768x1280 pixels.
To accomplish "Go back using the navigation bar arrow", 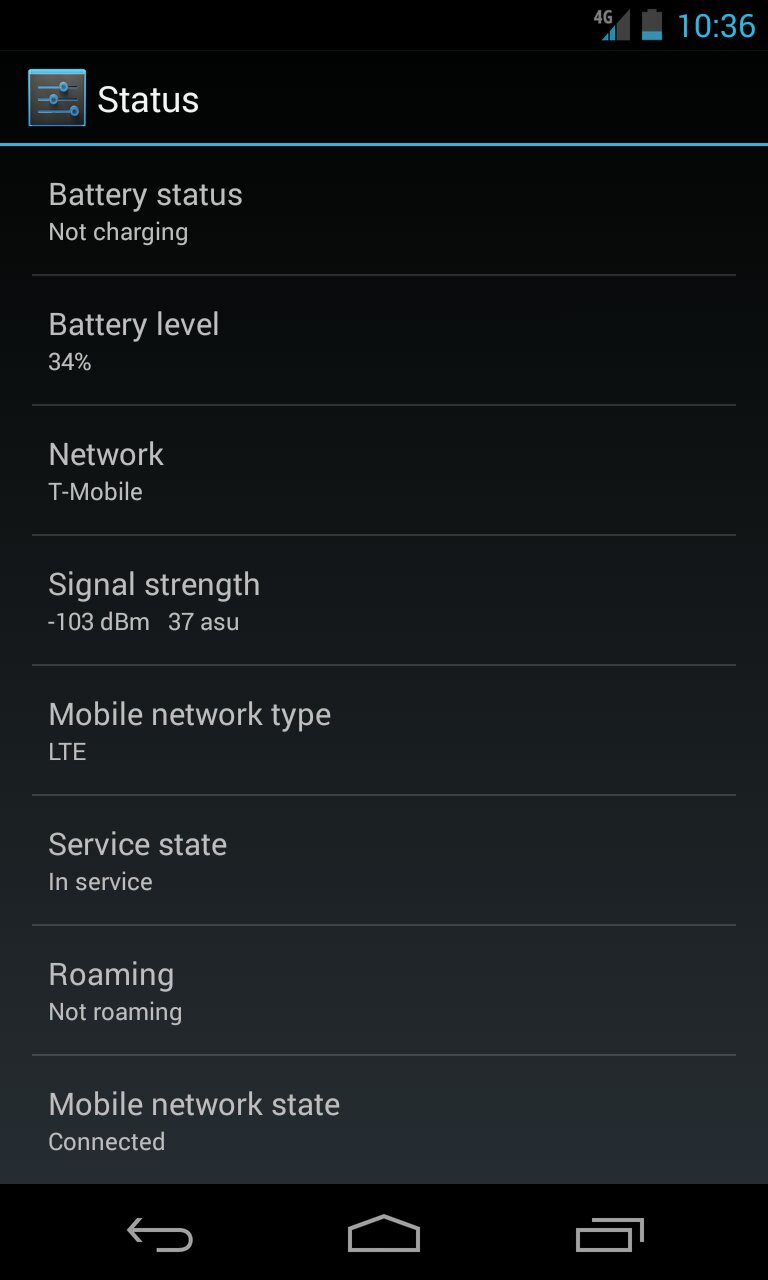I will (160, 1235).
